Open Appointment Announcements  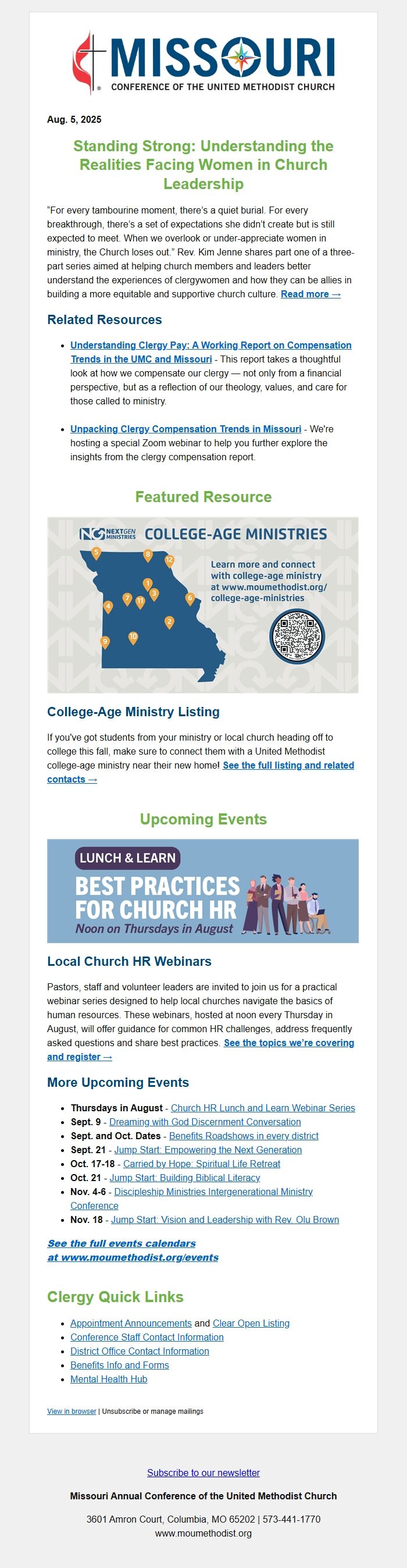click(131, 1323)
